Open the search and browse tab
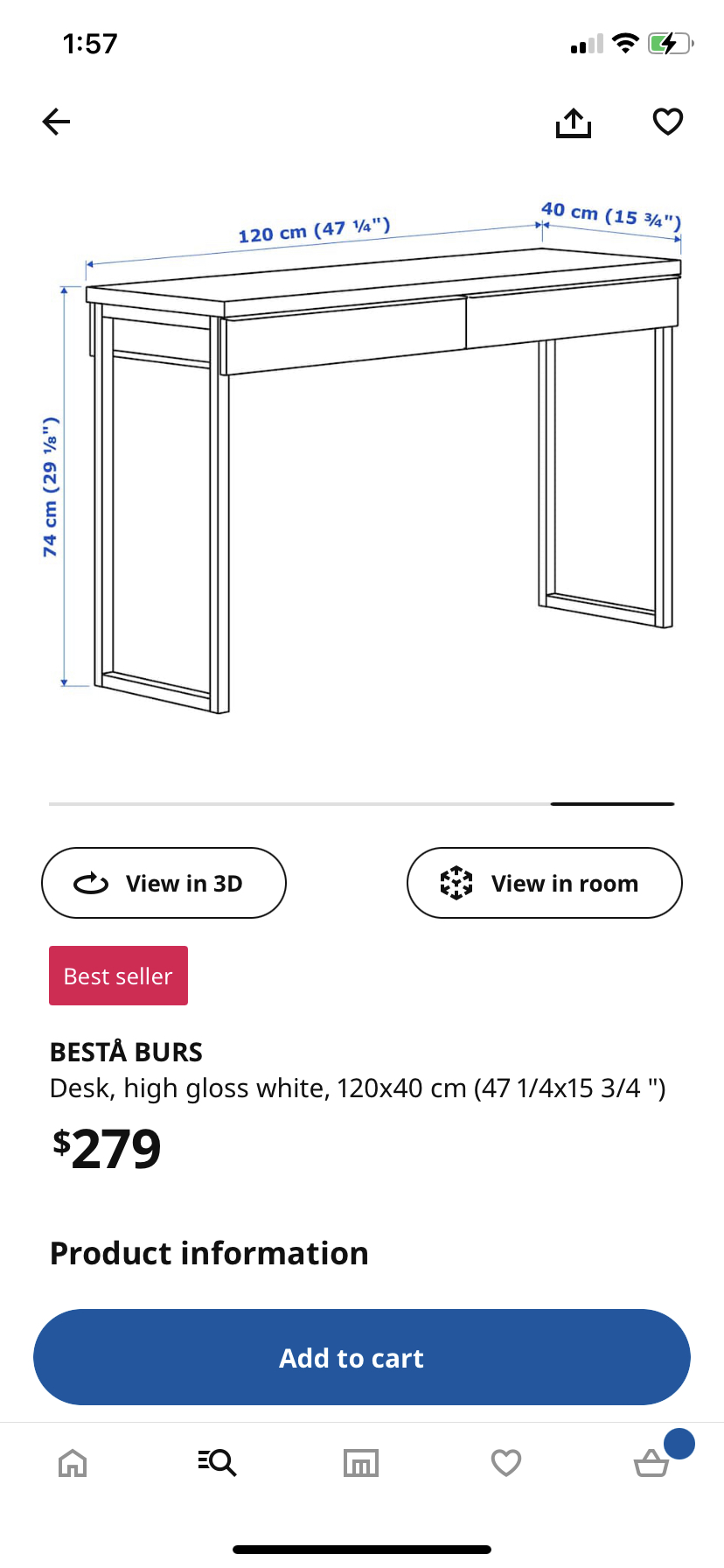The width and height of the screenshot is (724, 1568). coord(217,1462)
